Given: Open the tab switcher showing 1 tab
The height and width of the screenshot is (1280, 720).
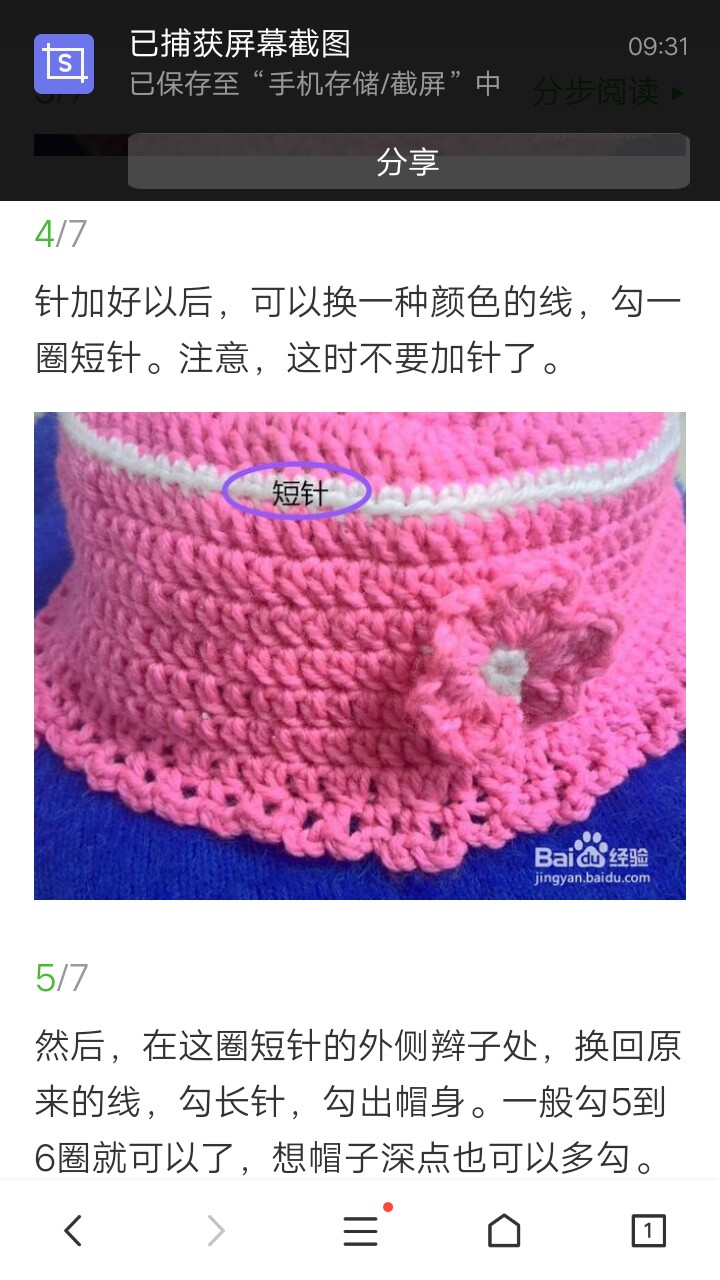Looking at the screenshot, I should 648,1231.
